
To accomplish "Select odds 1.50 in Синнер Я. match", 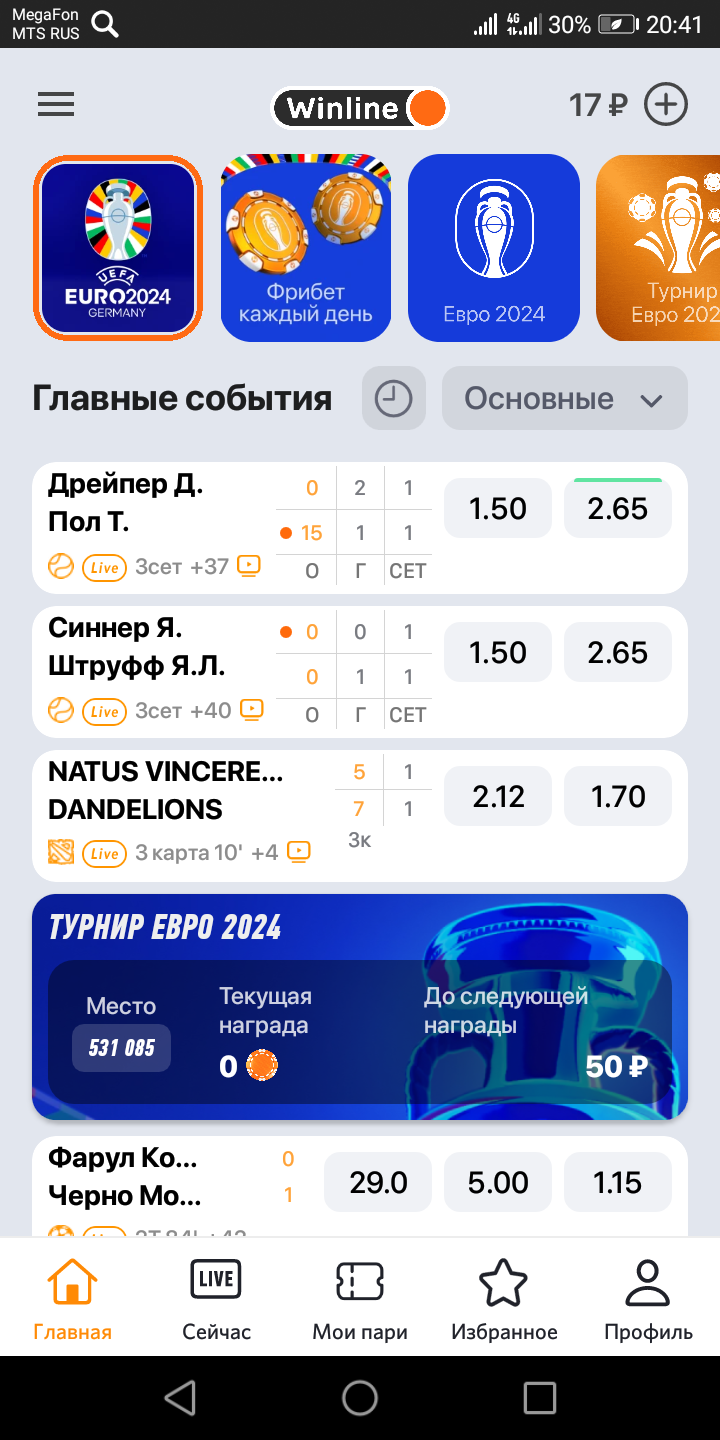I will [498, 653].
